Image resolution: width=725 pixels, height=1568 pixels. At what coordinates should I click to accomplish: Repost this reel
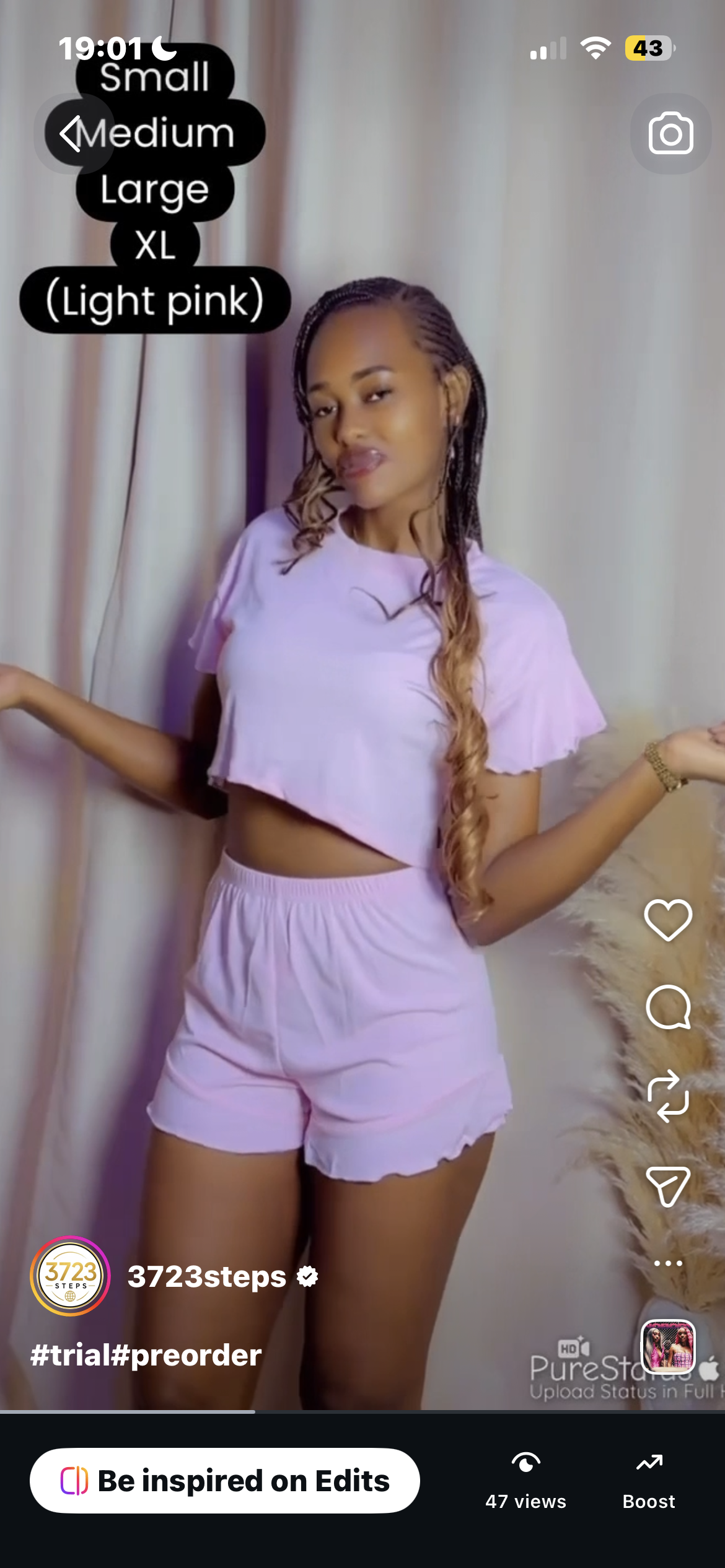pos(668,1096)
